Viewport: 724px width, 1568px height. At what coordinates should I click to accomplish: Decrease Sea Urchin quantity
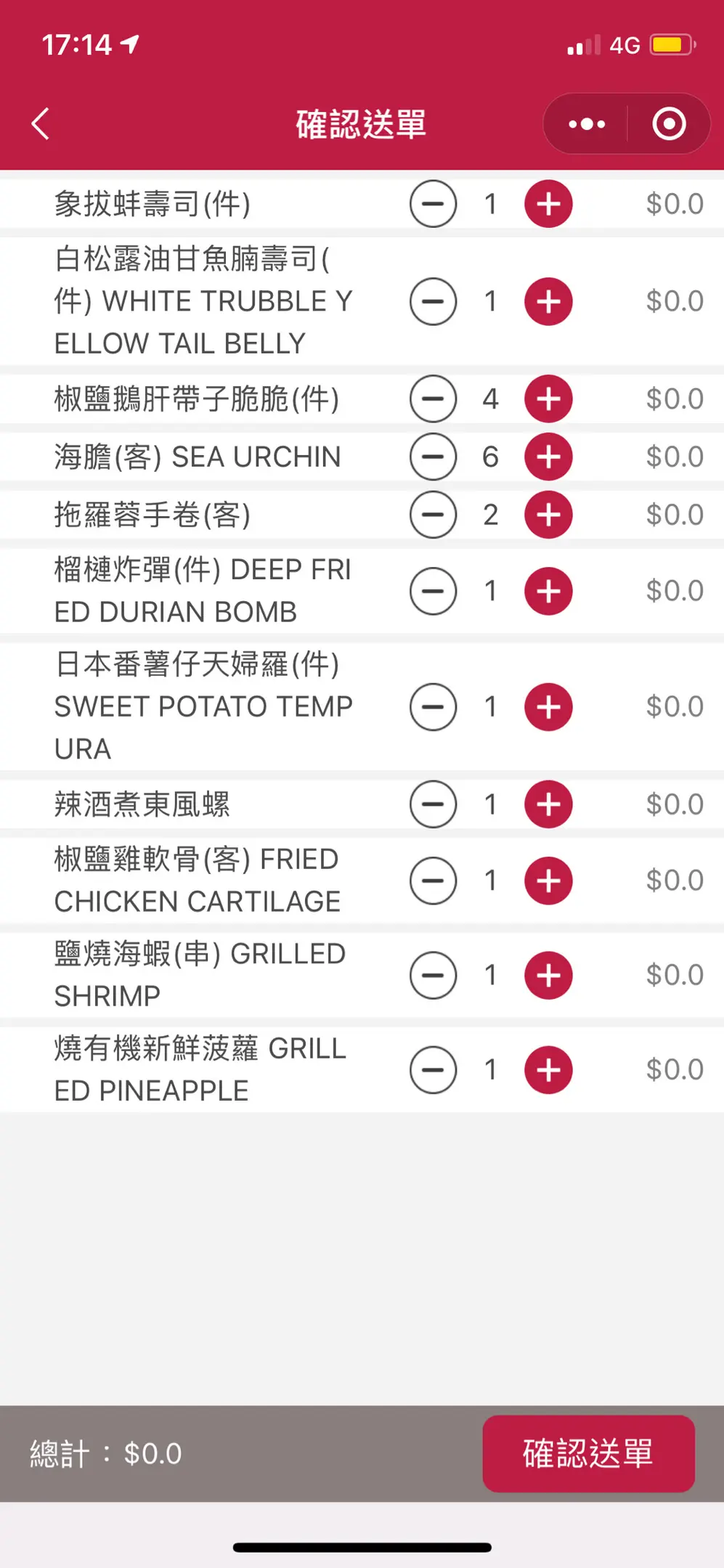coord(433,457)
